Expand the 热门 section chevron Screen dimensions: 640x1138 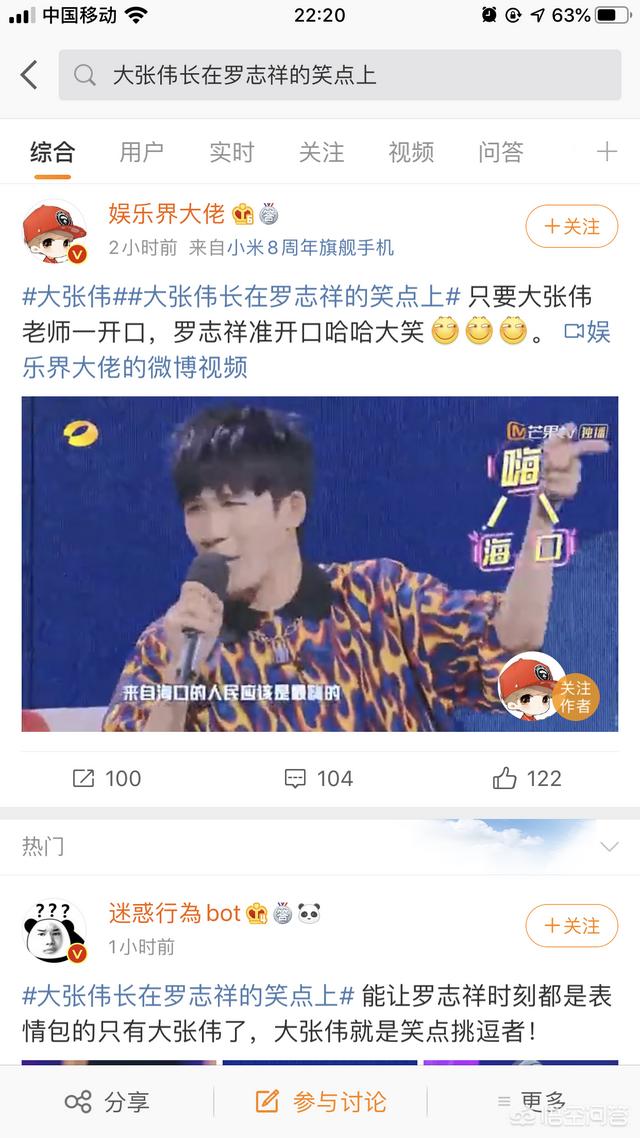pyautogui.click(x=608, y=847)
